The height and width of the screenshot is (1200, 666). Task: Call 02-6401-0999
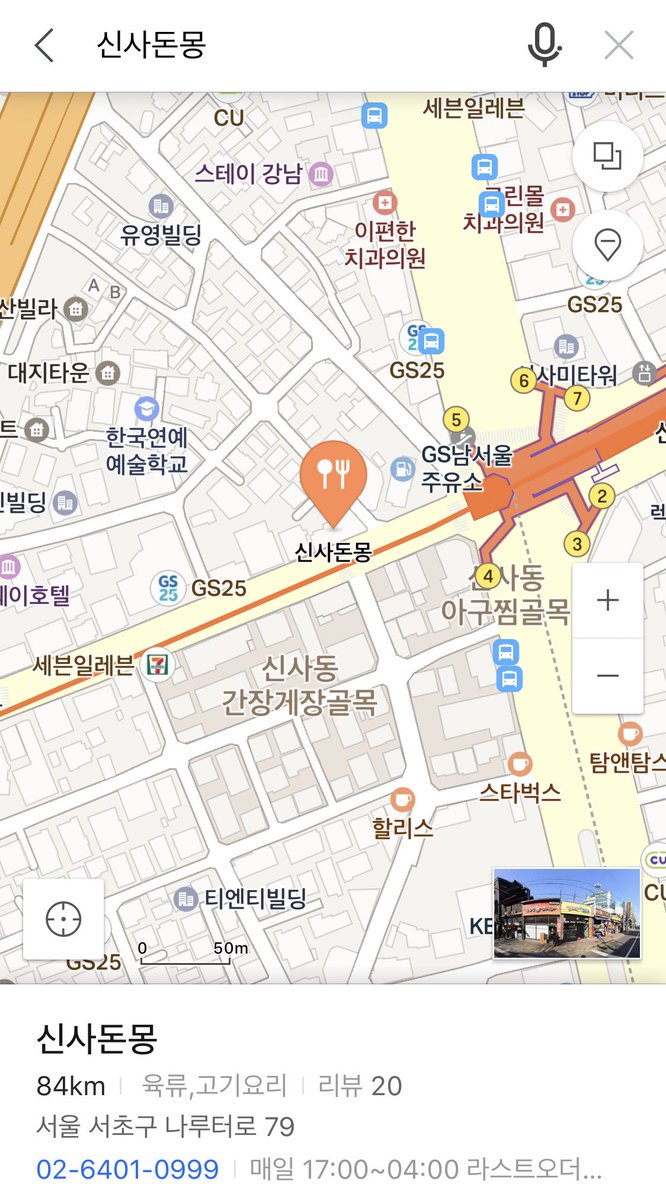pyautogui.click(x=127, y=1169)
